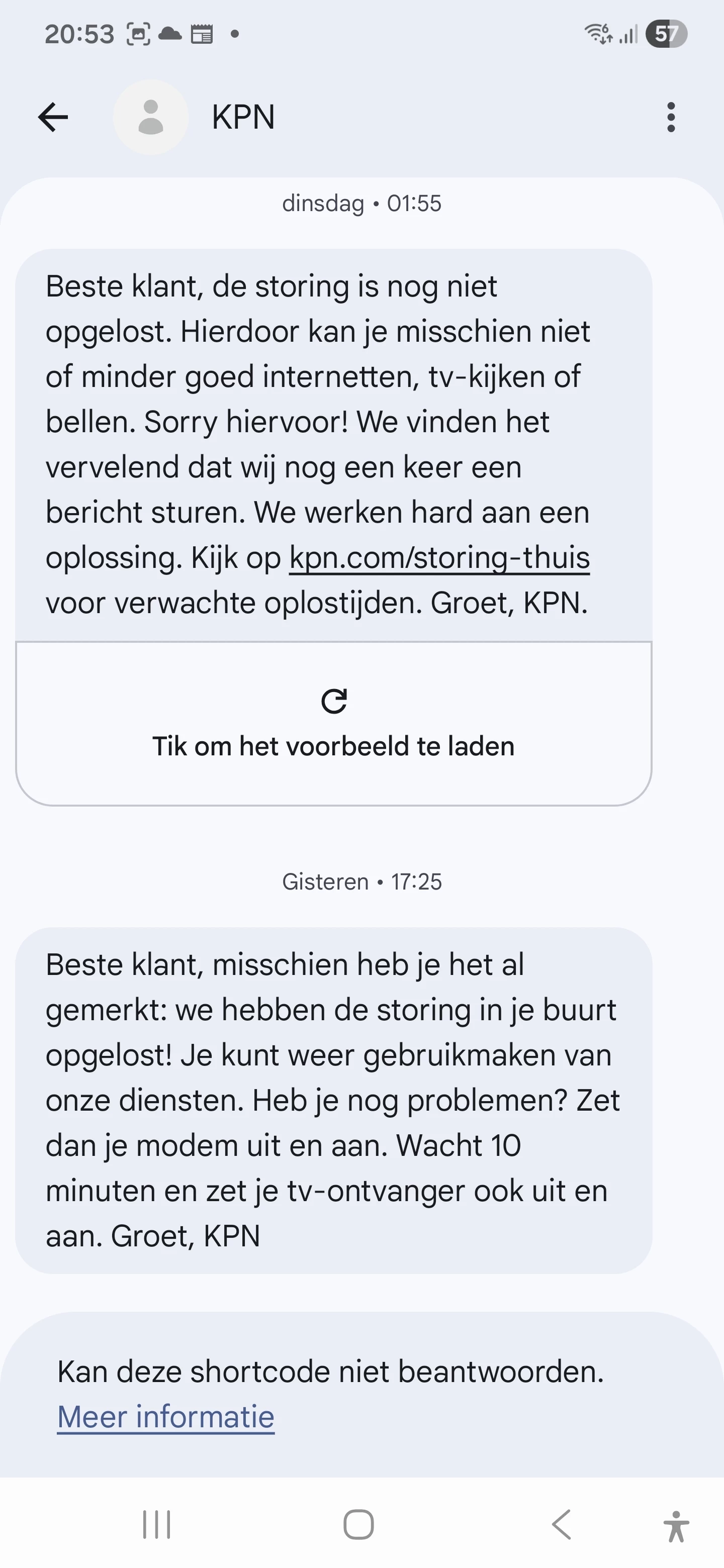This screenshot has width=724, height=1568.
Task: Open the three-dot overflow menu
Action: pos(670,117)
